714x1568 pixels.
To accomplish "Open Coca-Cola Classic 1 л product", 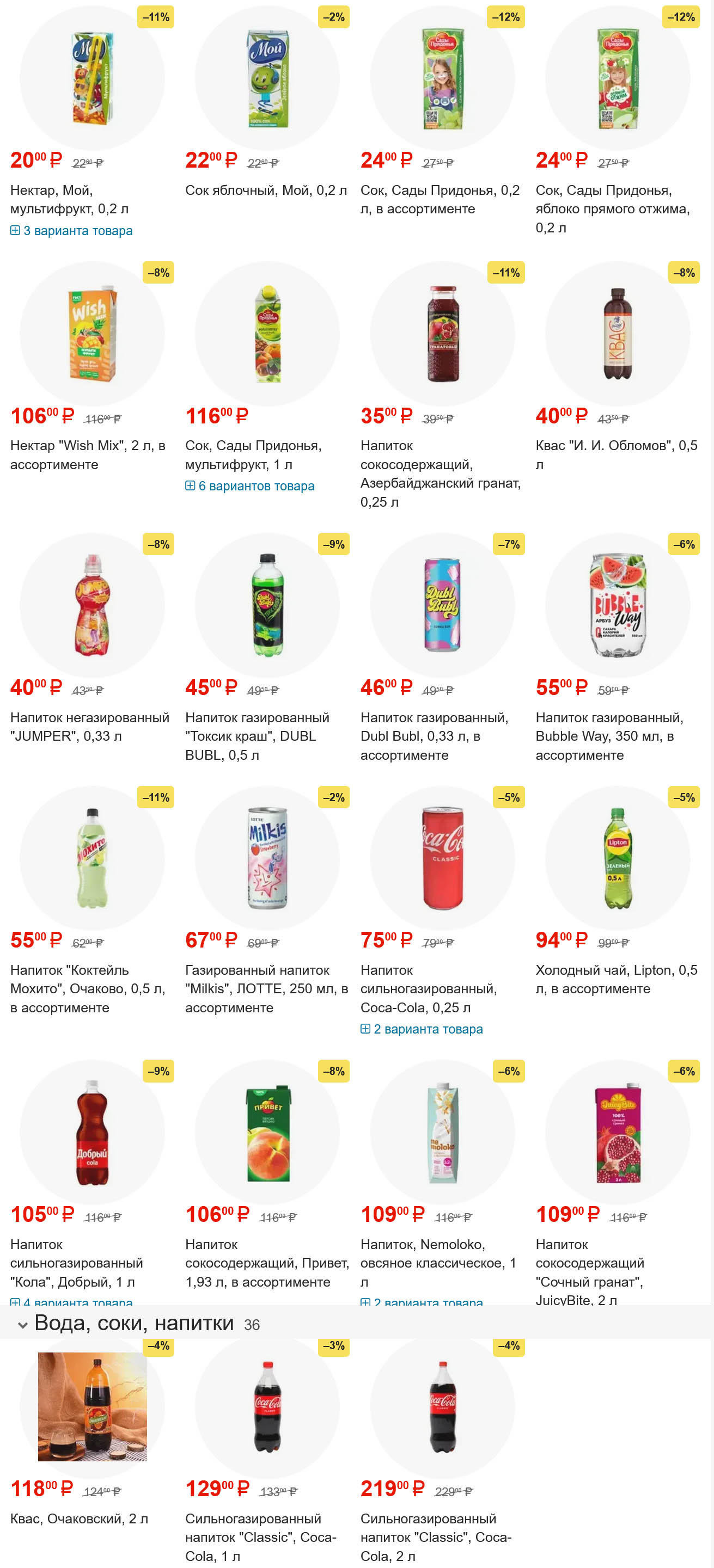I will pyautogui.click(x=260, y=1536).
